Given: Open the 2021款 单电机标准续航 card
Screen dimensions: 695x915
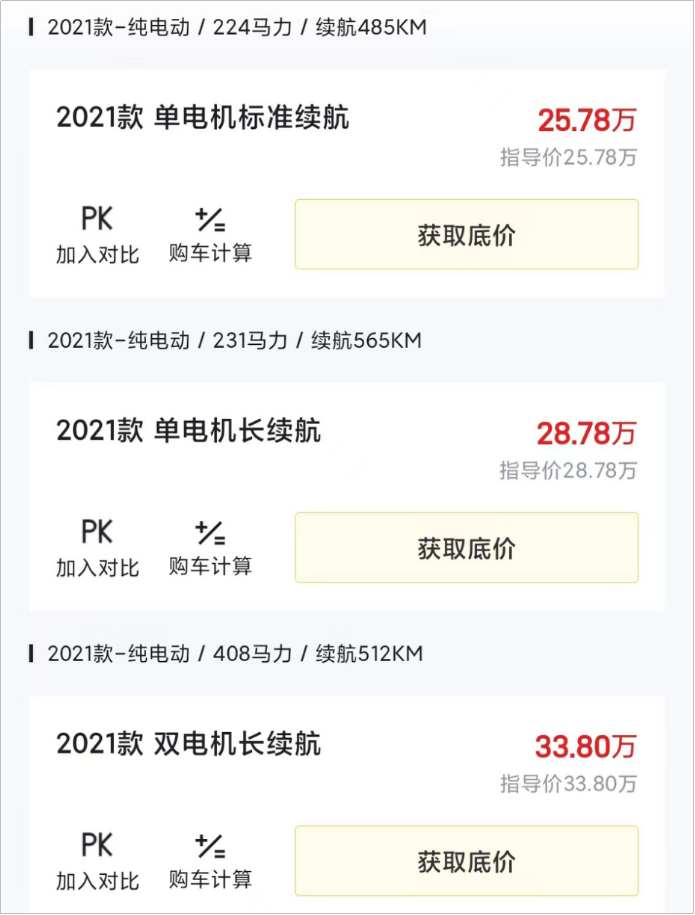Looking at the screenshot, I should click(x=203, y=118).
